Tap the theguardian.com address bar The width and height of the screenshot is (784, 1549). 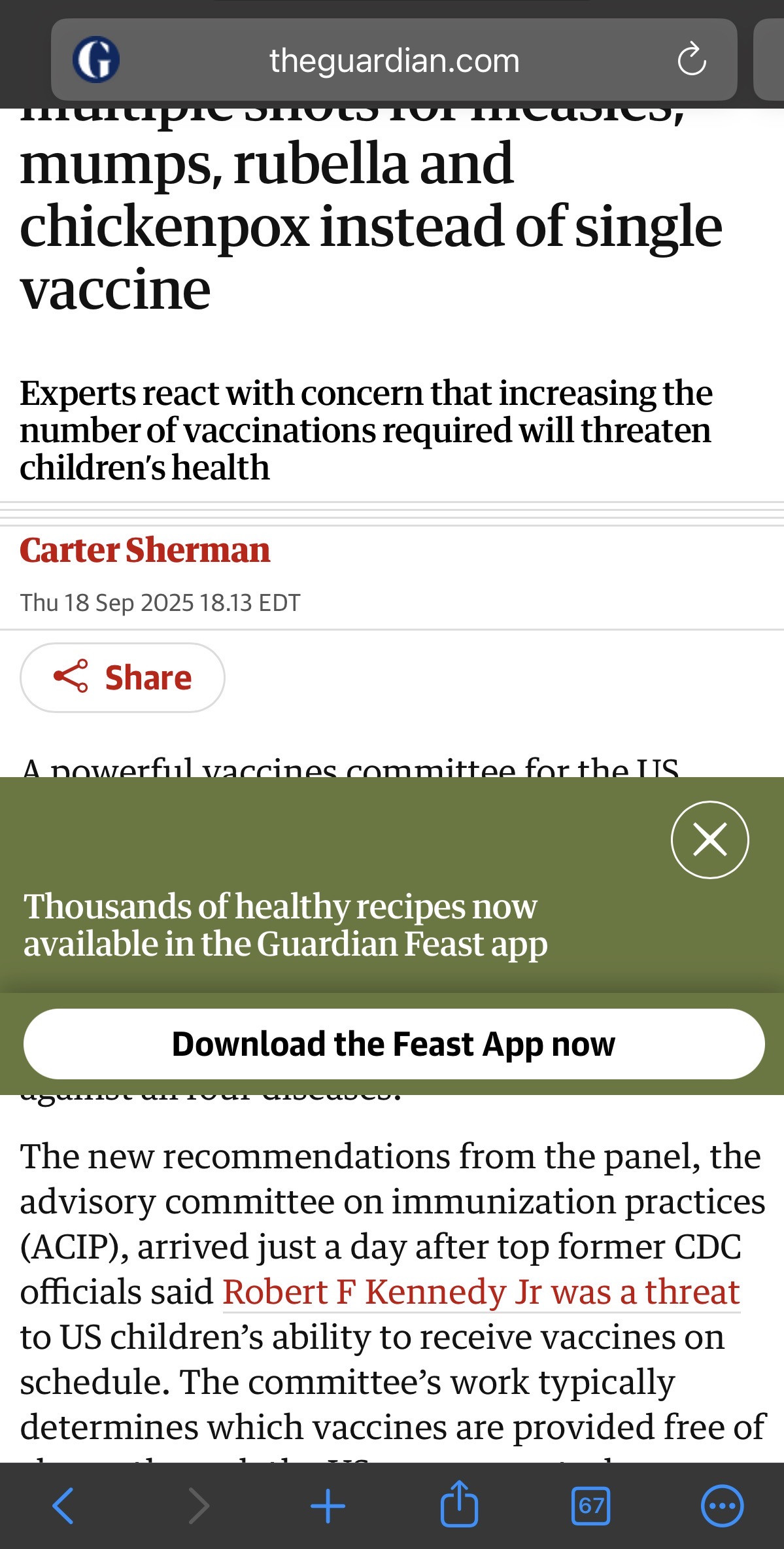(394, 61)
